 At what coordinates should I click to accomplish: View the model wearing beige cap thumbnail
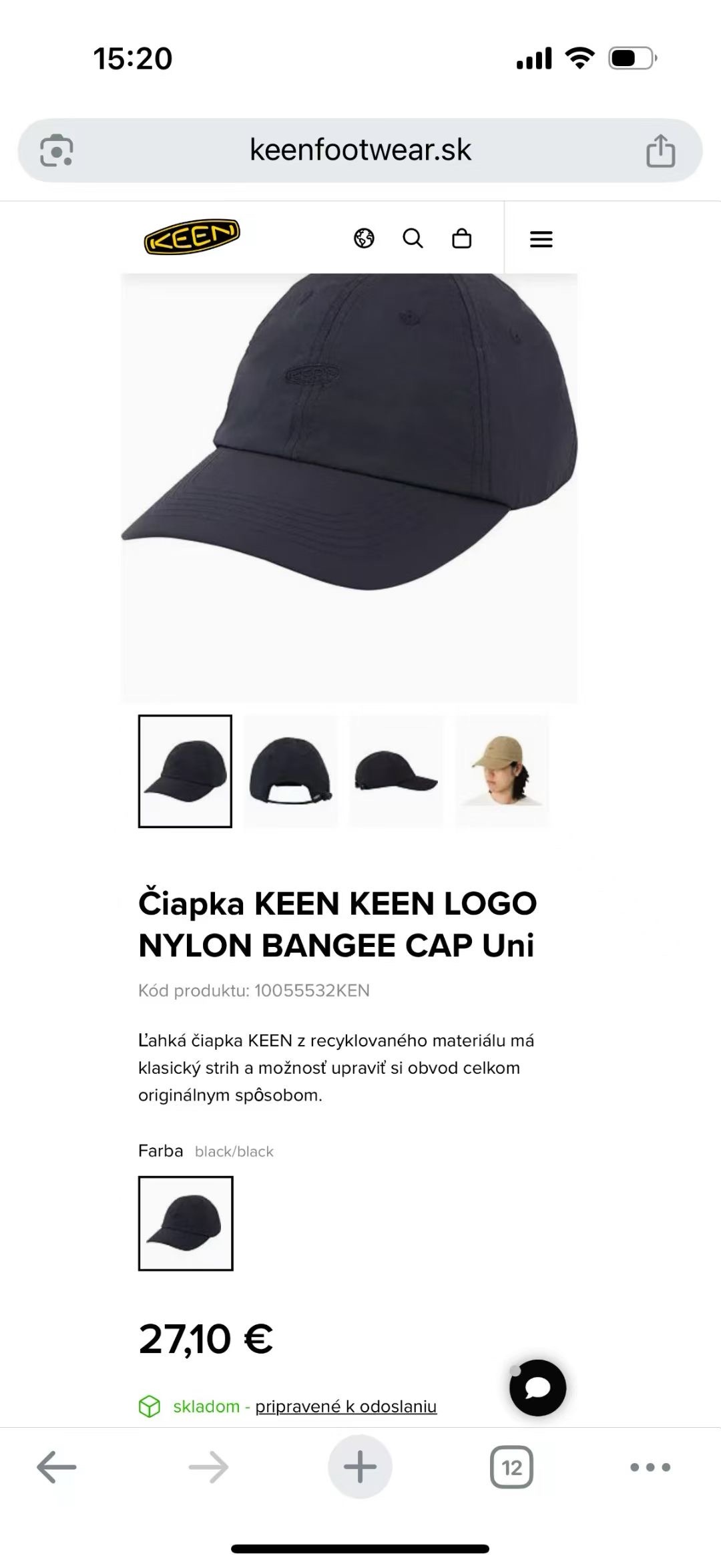[x=502, y=771]
